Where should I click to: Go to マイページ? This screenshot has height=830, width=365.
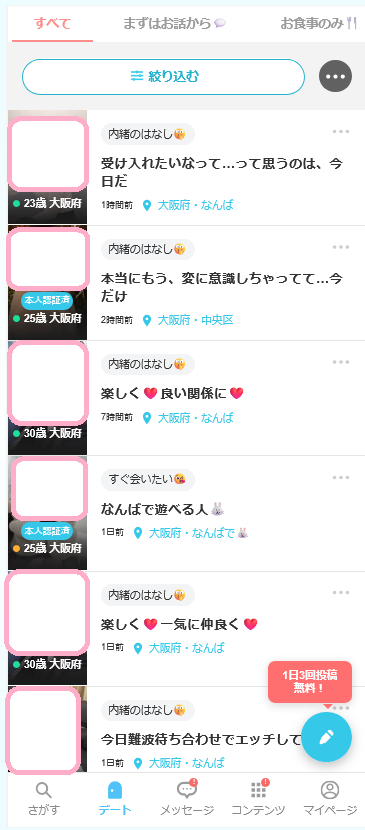(330, 799)
